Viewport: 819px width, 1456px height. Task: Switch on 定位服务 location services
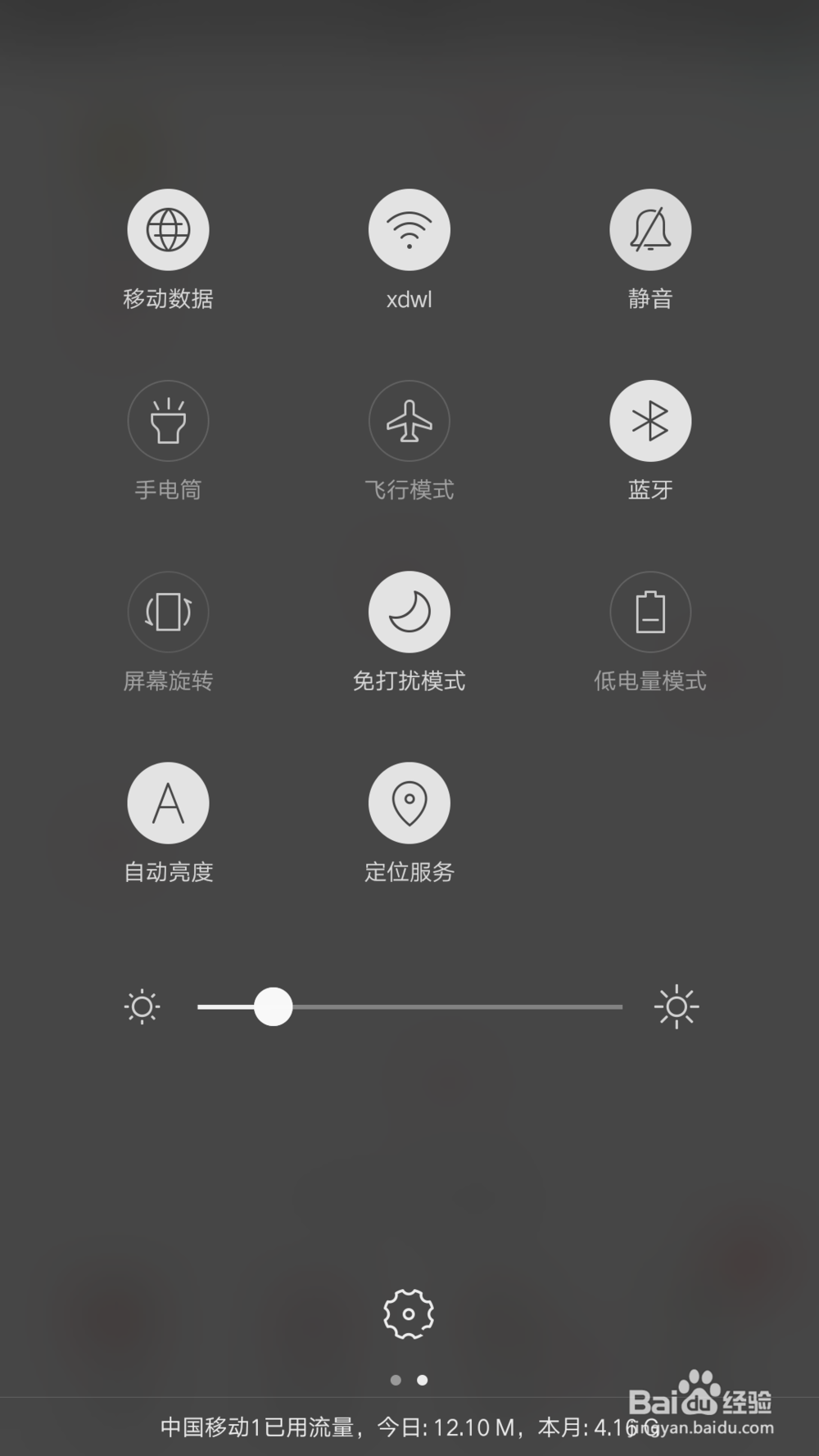[x=409, y=803]
